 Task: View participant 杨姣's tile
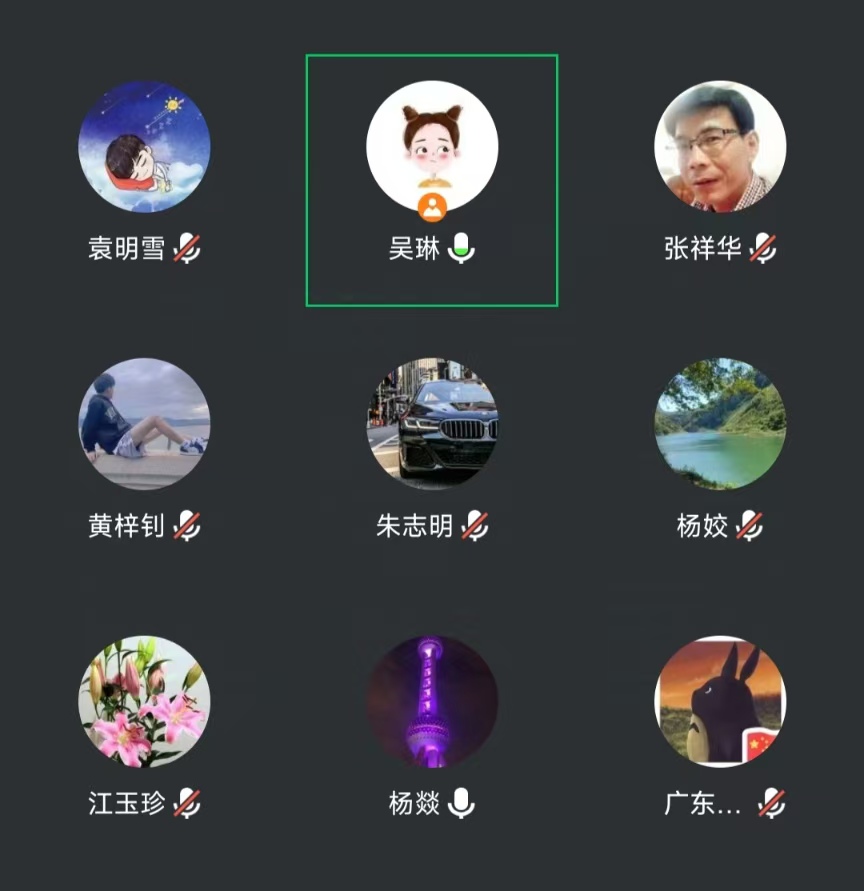tap(720, 424)
